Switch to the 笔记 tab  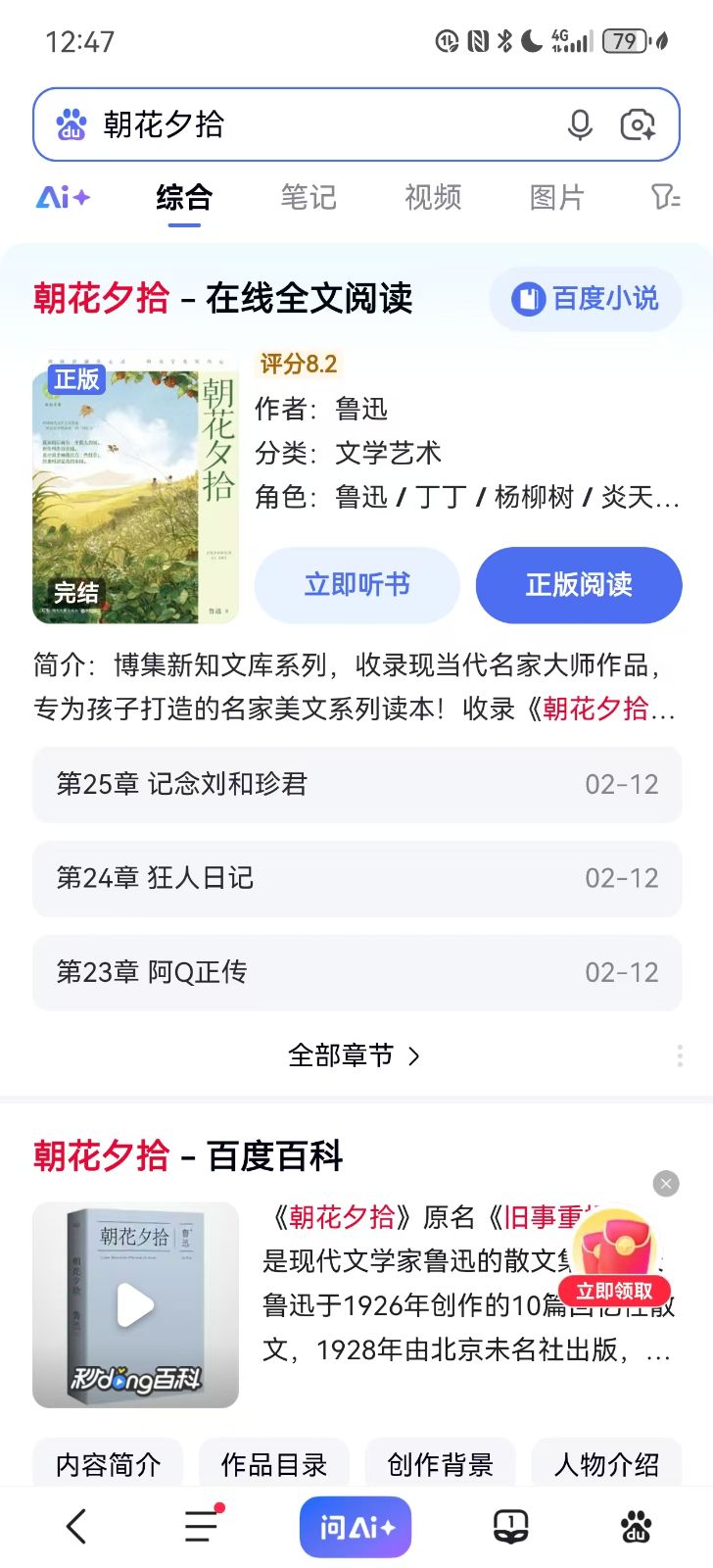point(309,197)
